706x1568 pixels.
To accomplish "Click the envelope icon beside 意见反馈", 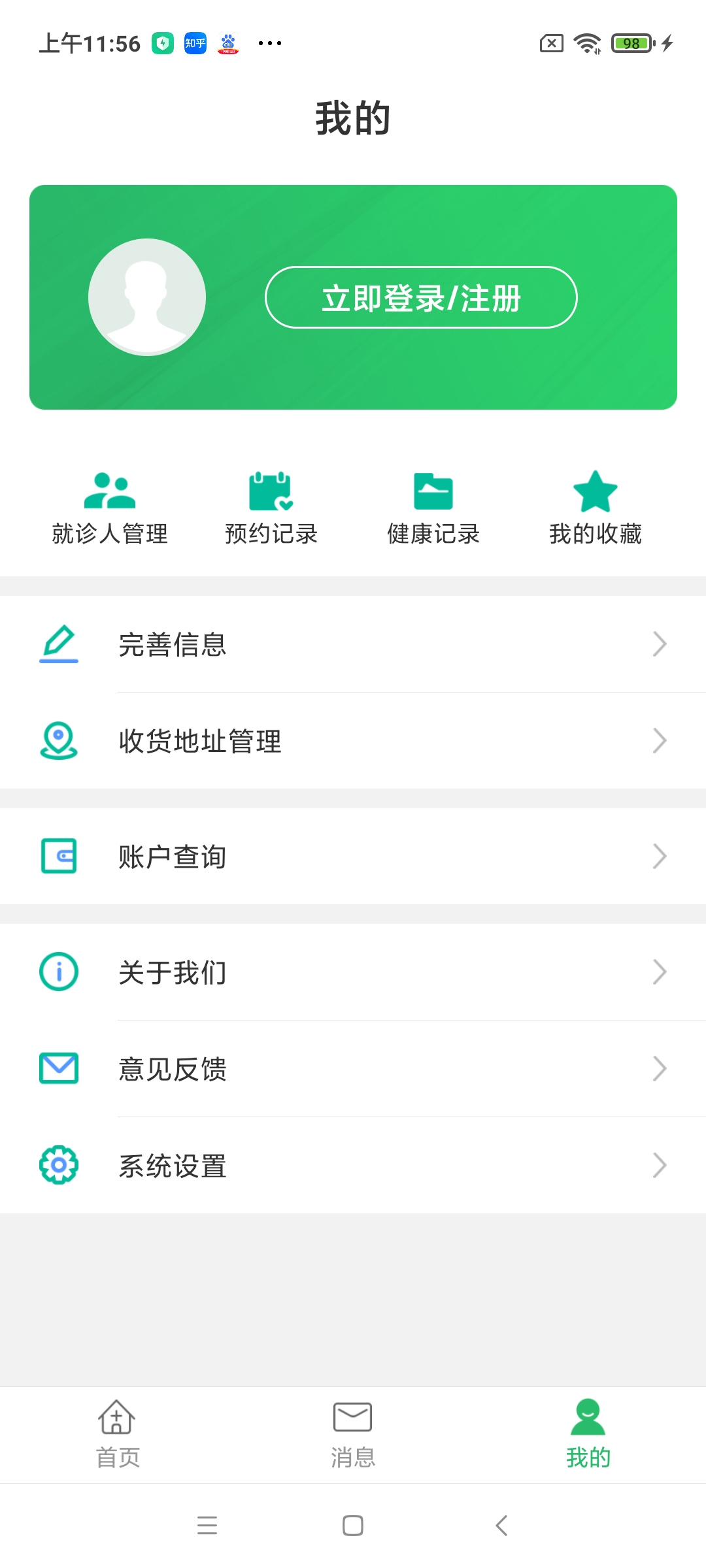I will [x=59, y=1069].
